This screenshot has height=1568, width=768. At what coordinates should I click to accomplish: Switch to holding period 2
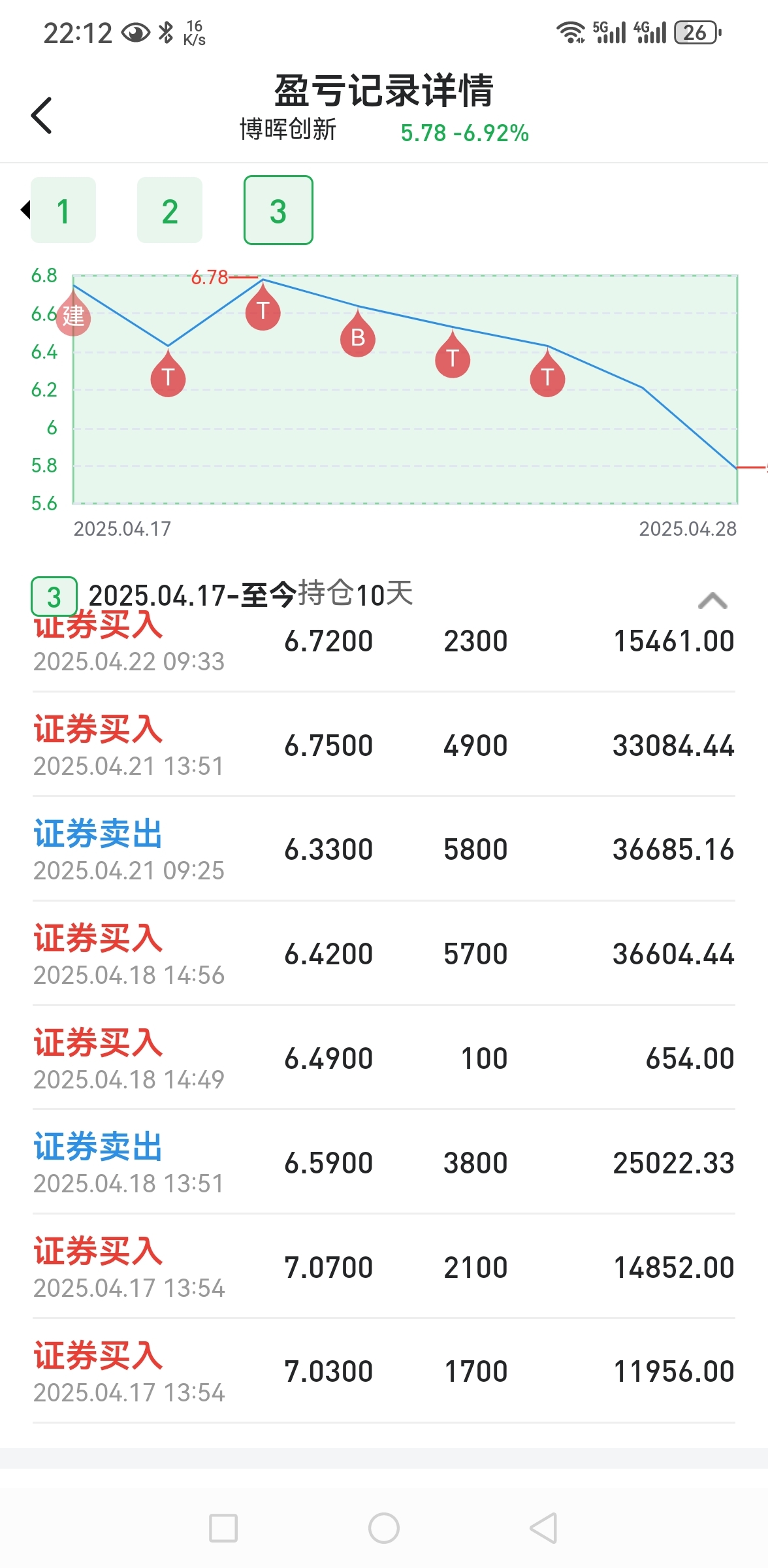point(170,210)
